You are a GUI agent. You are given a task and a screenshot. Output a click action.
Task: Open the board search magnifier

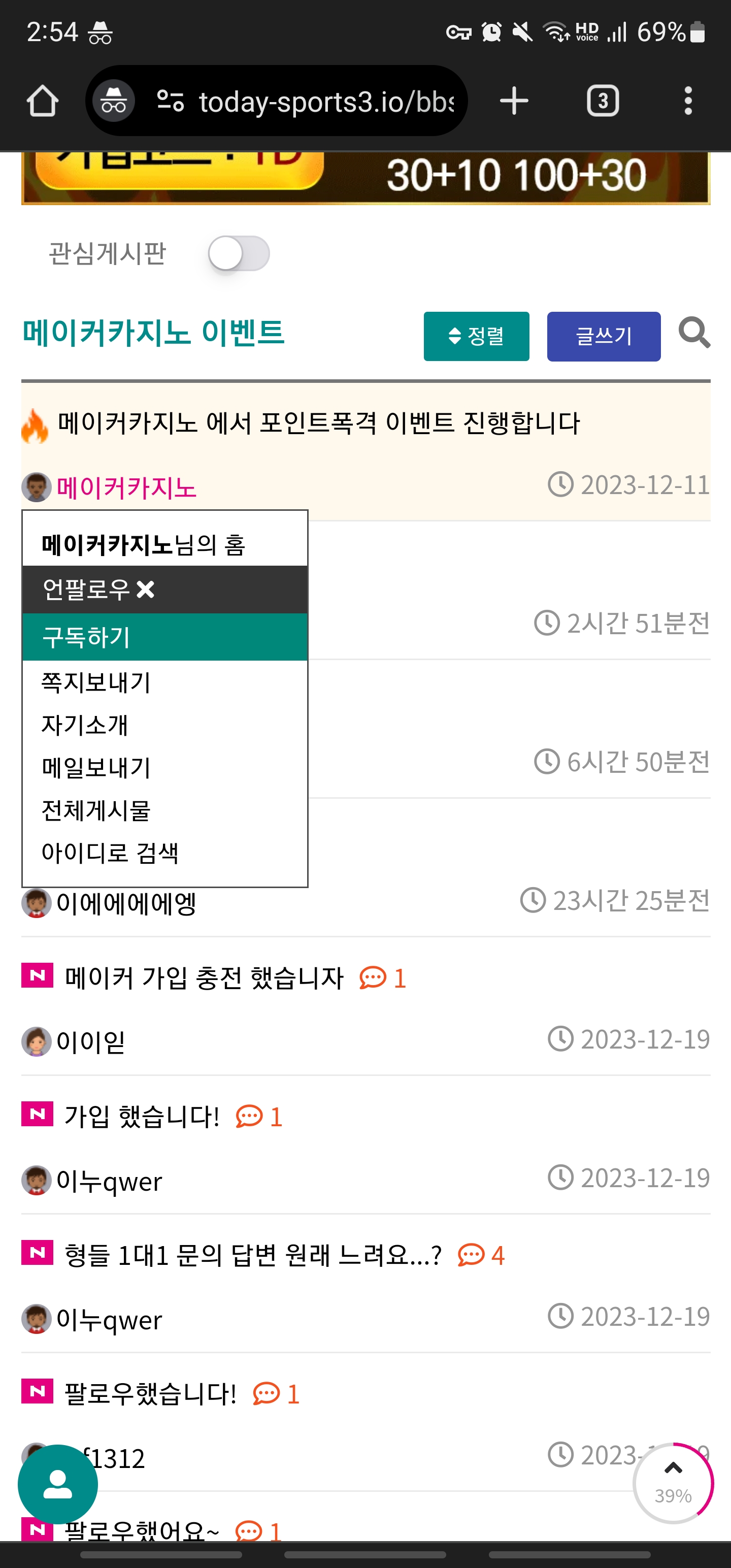point(694,333)
